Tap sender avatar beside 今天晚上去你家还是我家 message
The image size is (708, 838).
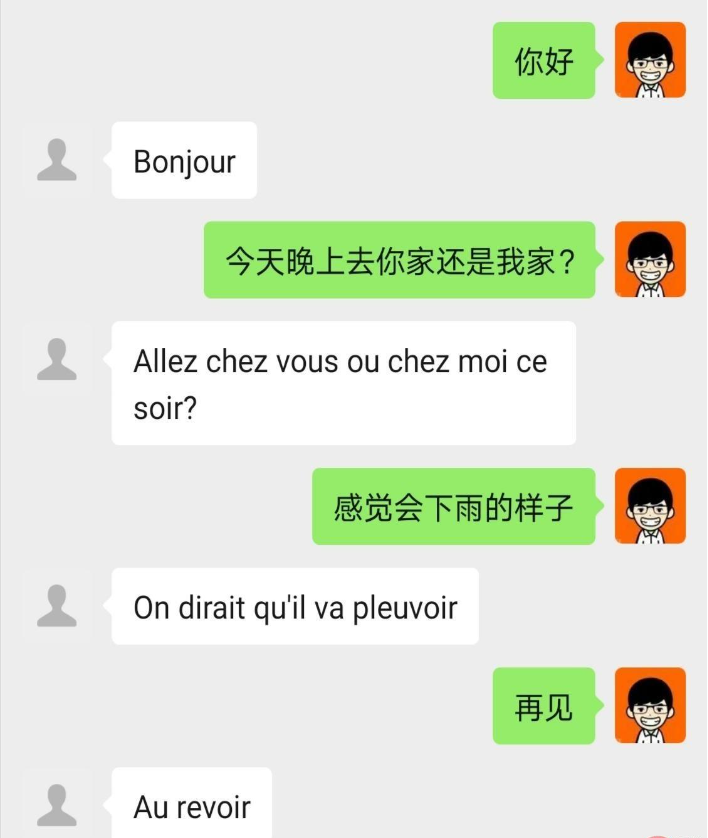[x=650, y=260]
